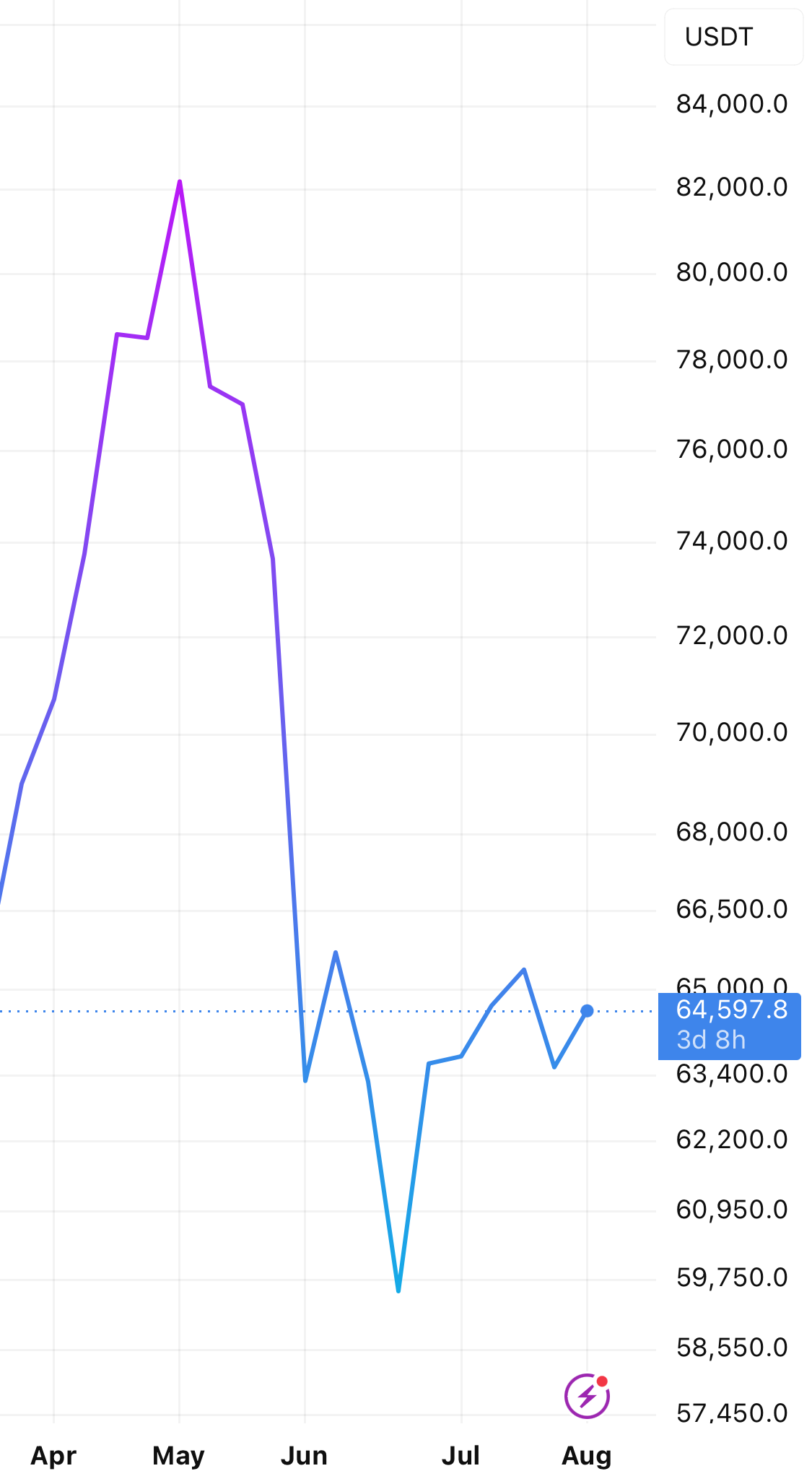Tap the purple lightning go-to-realtime icon
Viewport: 812px width, 1484px height.
(x=587, y=1396)
